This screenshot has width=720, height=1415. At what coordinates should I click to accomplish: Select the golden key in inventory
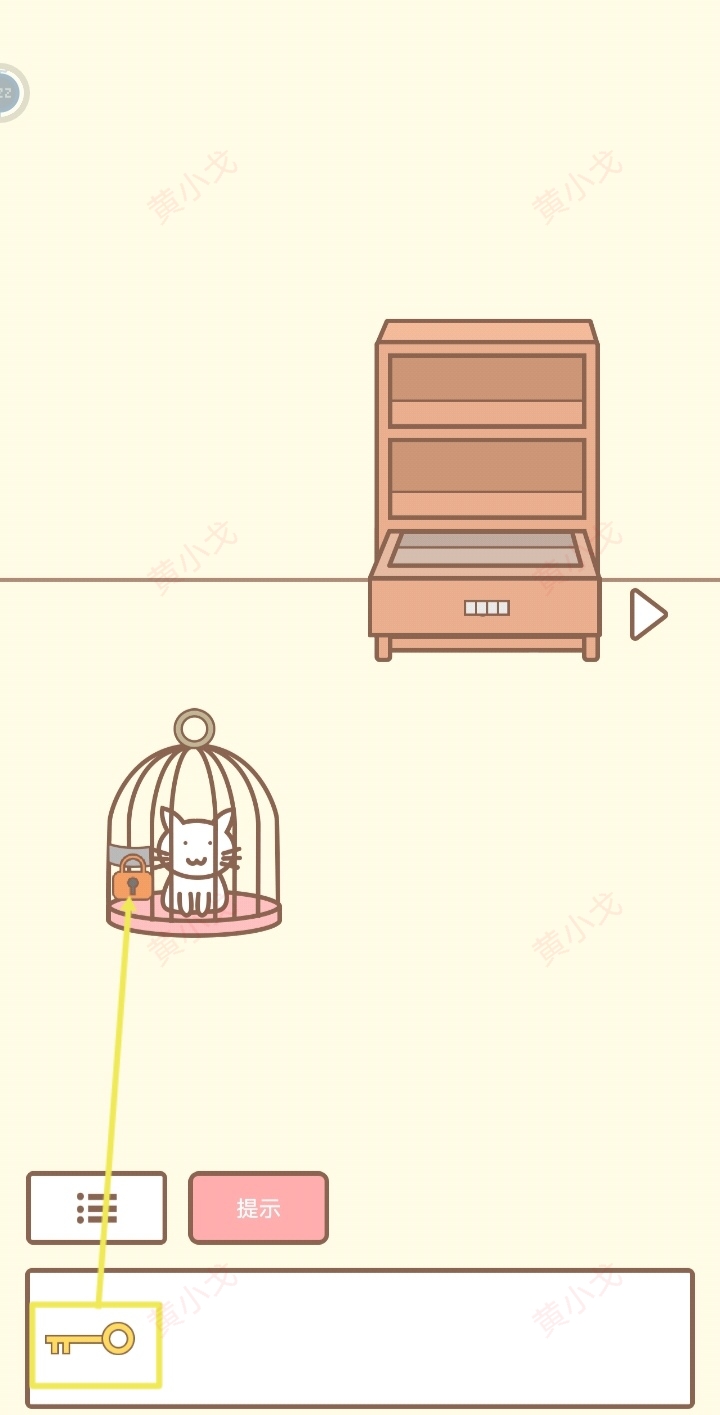tap(92, 1341)
